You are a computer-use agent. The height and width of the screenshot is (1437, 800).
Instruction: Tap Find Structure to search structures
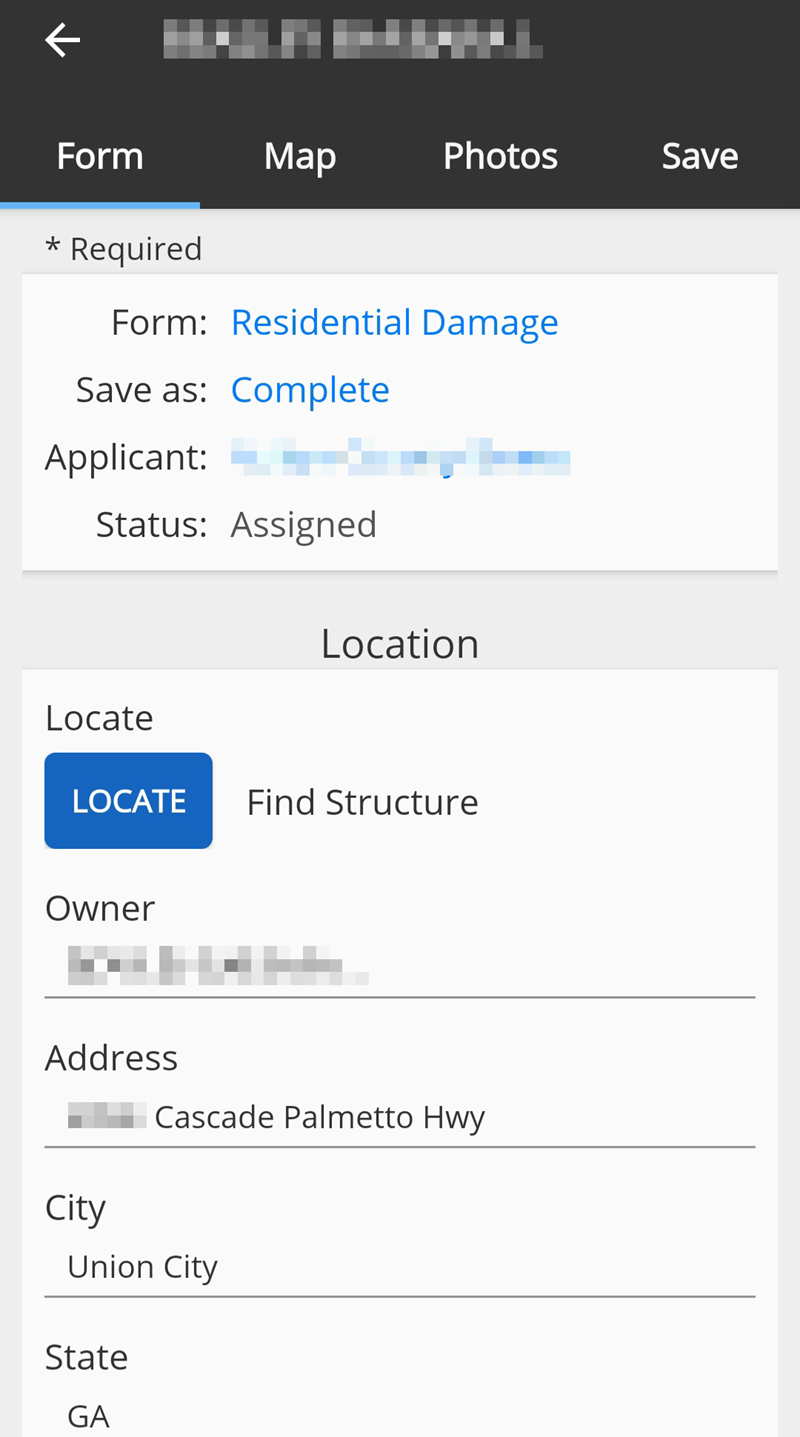point(362,800)
